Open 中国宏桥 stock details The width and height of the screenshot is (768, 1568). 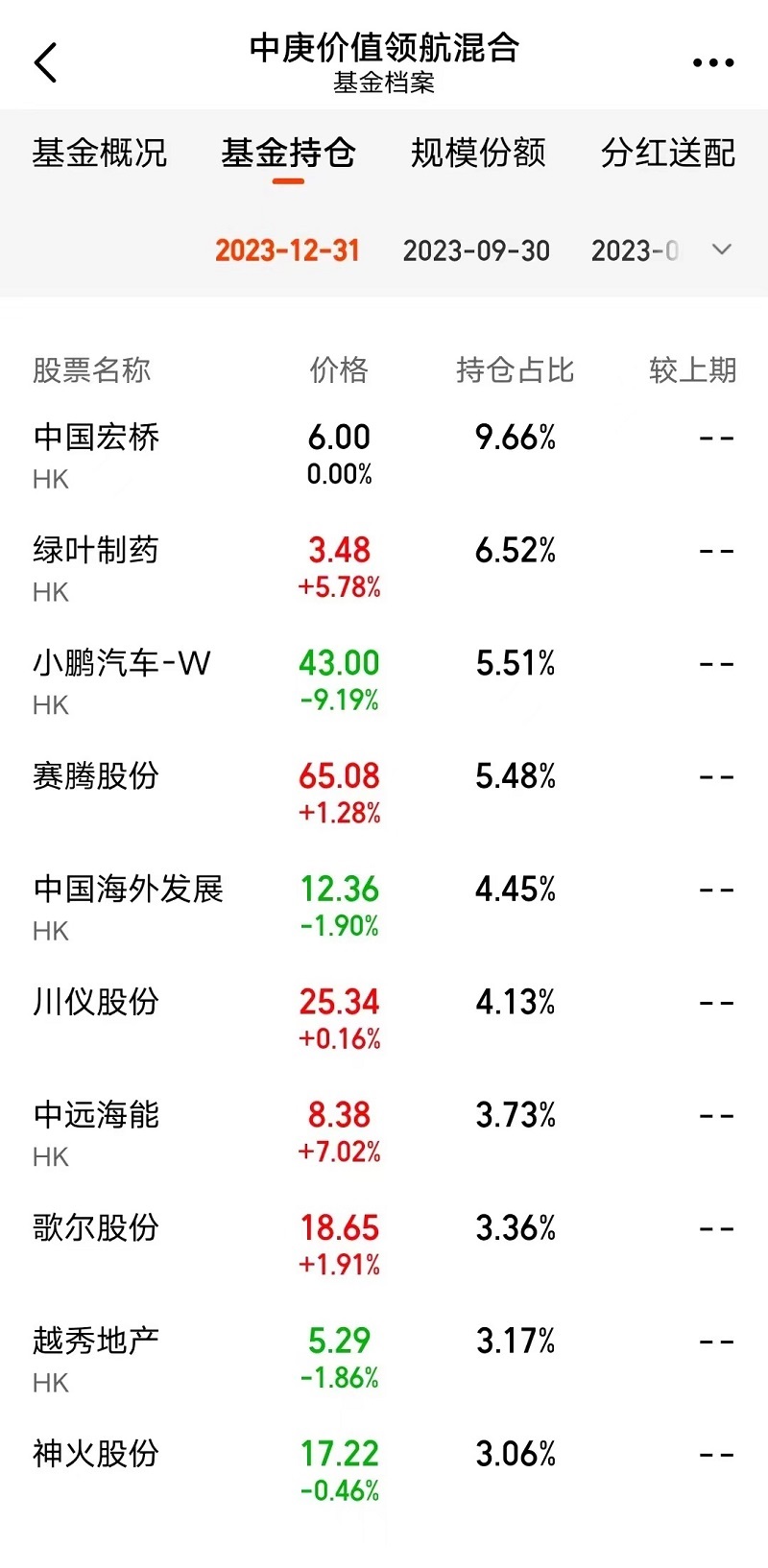point(96,439)
